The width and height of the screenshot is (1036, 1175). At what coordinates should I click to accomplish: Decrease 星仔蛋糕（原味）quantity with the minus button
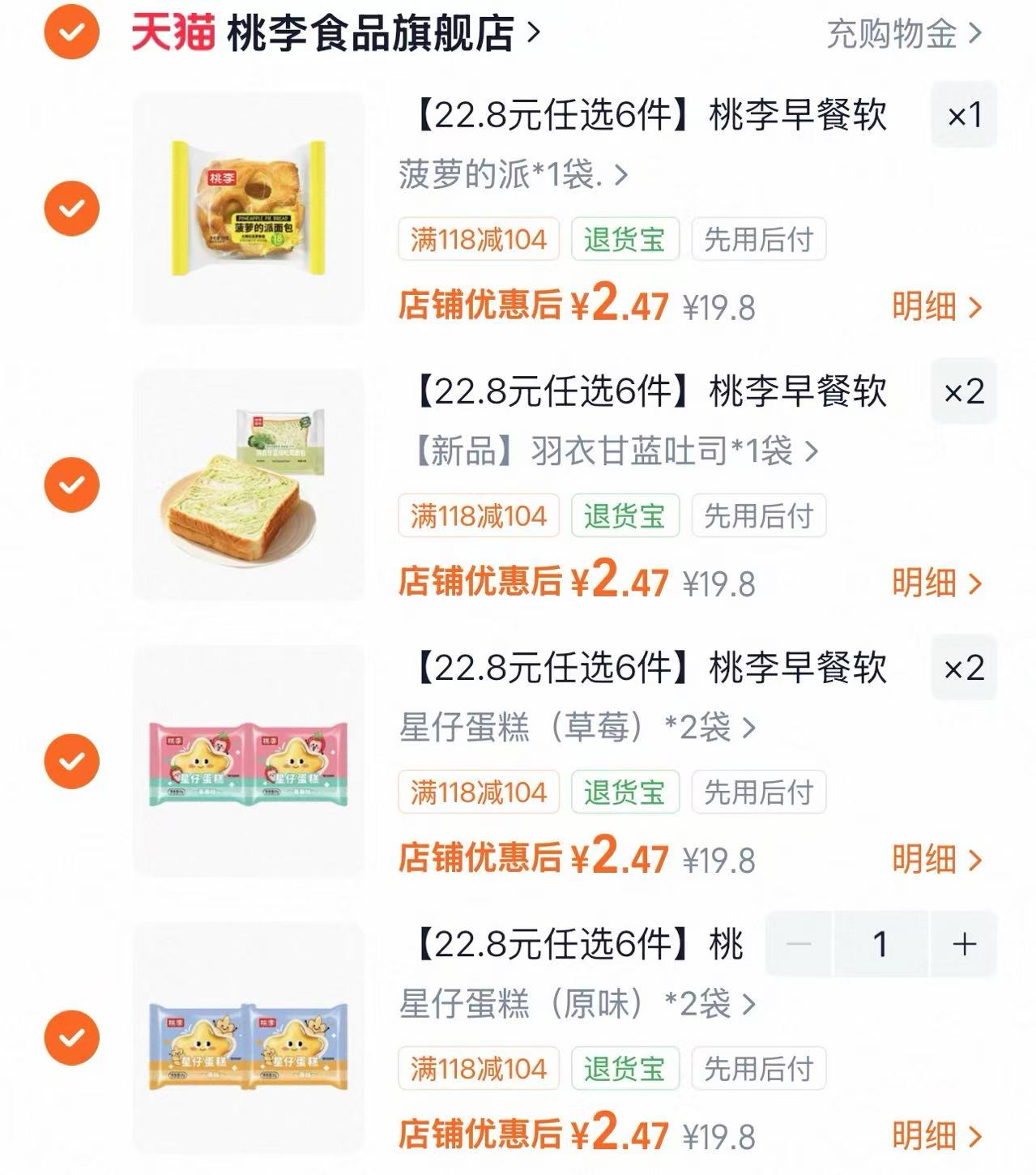click(x=799, y=944)
